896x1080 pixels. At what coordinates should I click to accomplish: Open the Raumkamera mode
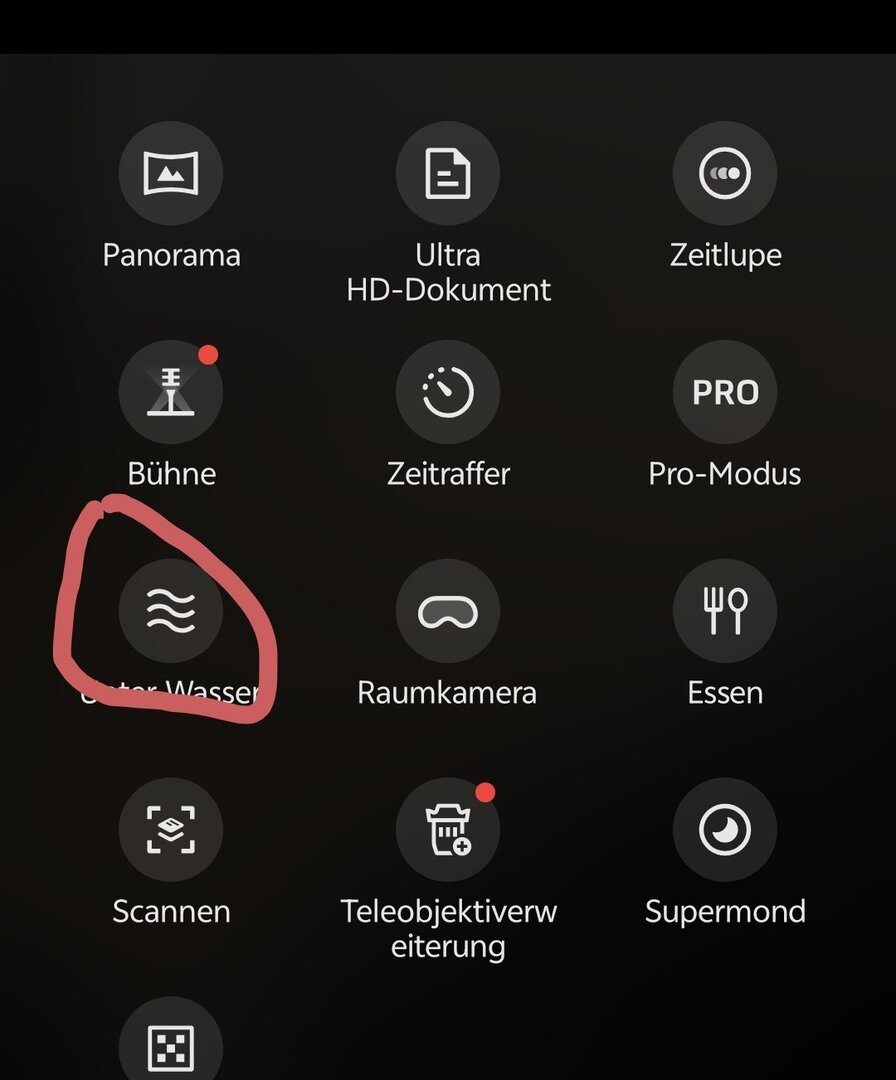[448, 611]
